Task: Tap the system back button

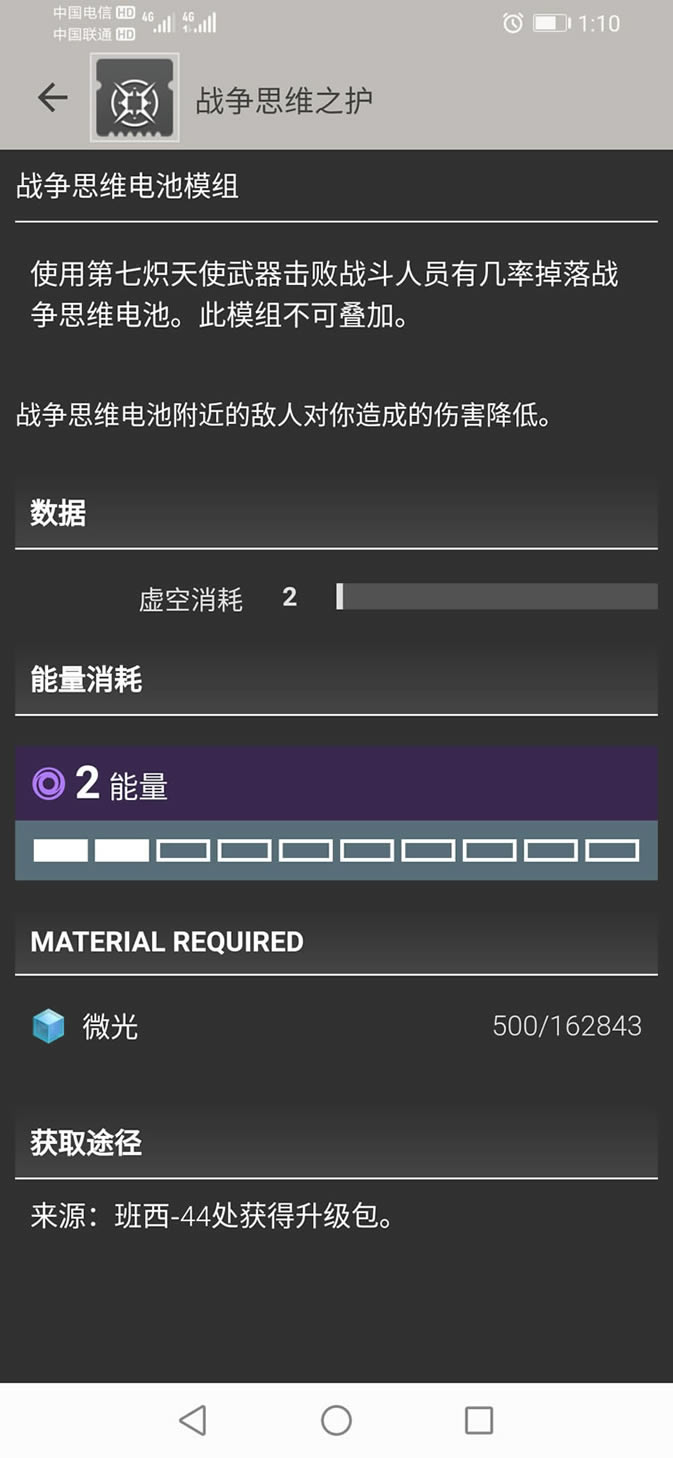Action: pyautogui.click(x=193, y=1420)
